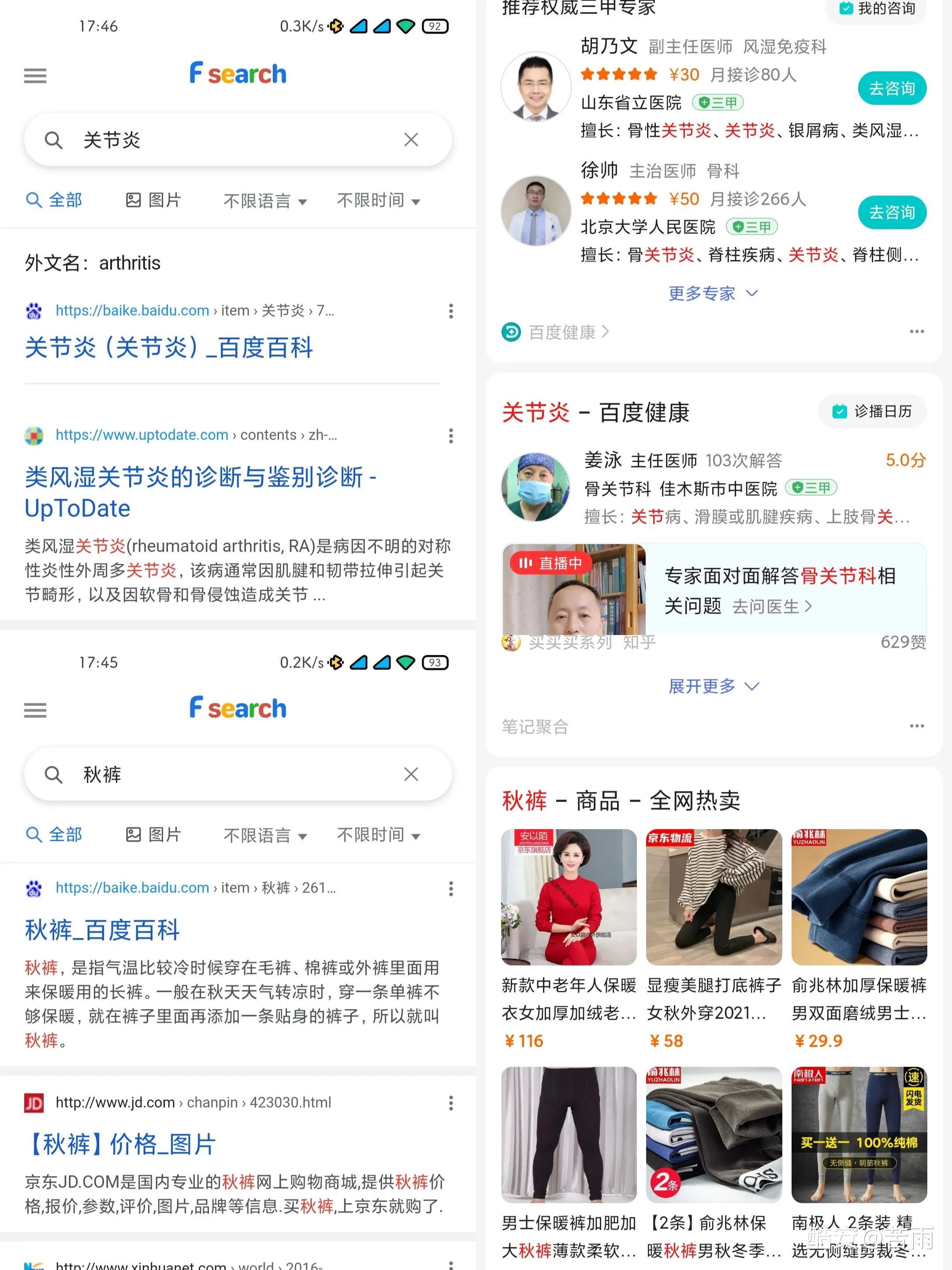Click the 百度健康 logo icon

coord(511,332)
